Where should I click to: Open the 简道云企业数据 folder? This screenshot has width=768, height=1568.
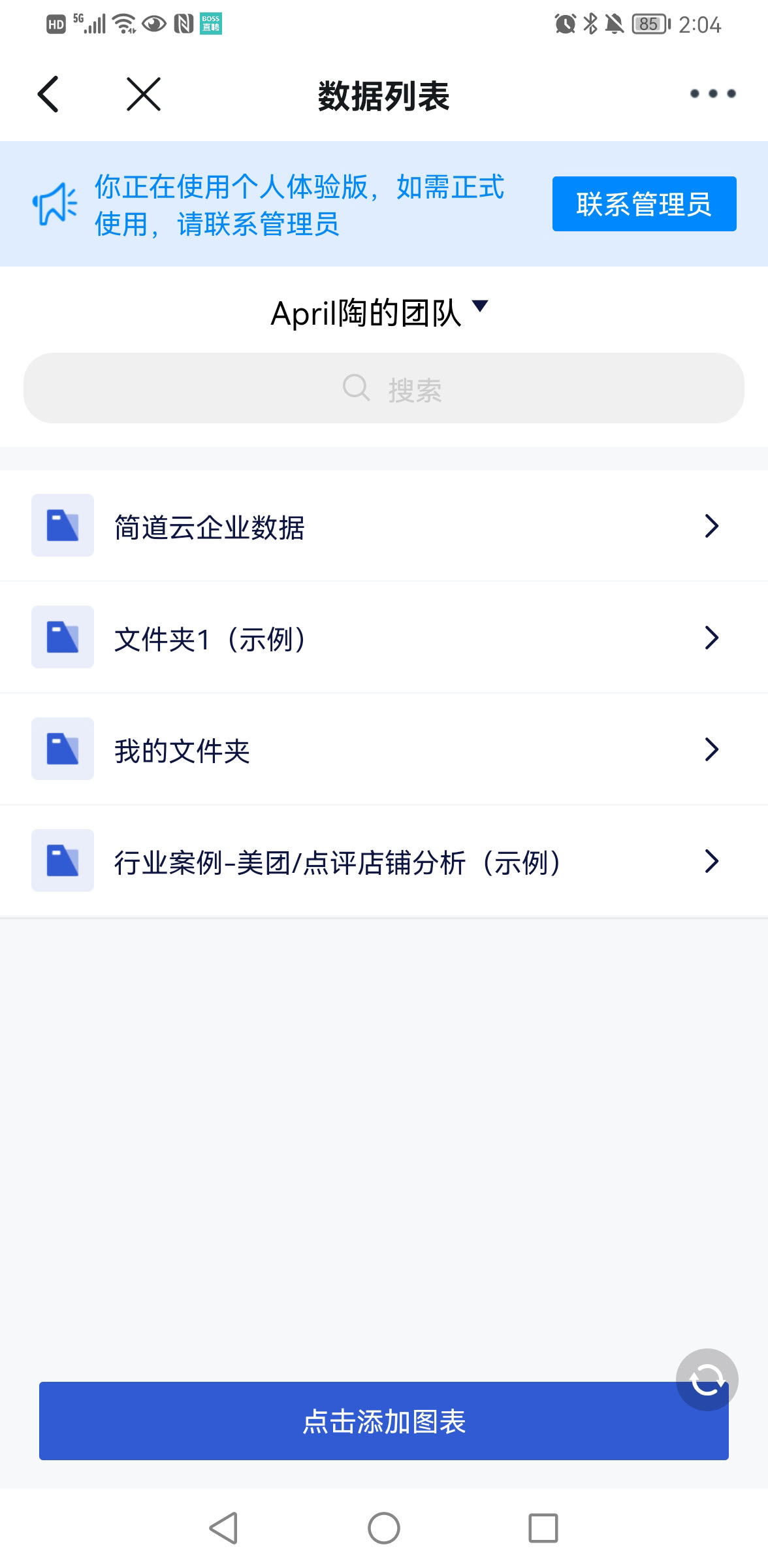tap(384, 526)
